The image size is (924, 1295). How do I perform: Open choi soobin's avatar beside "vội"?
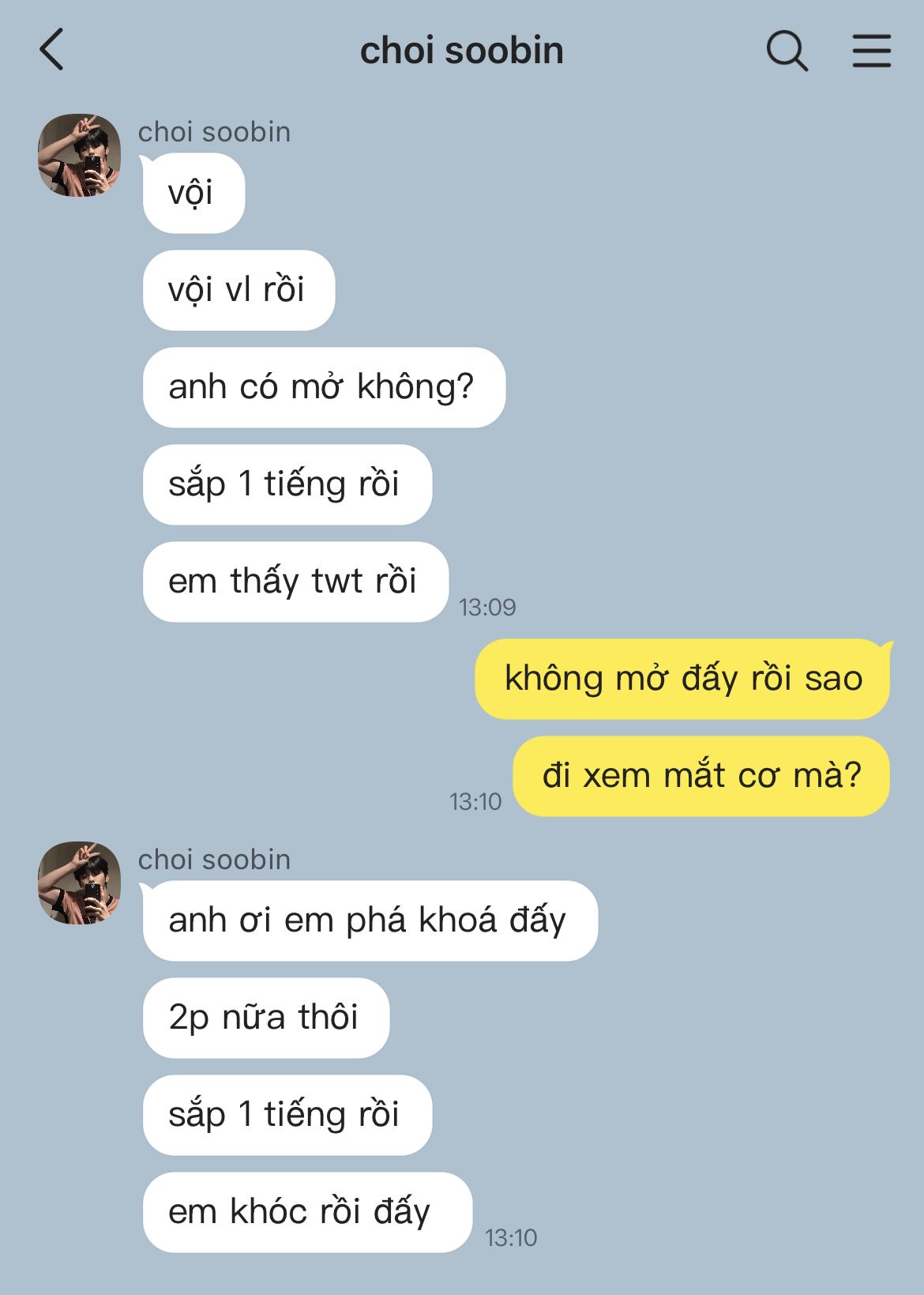[80, 156]
